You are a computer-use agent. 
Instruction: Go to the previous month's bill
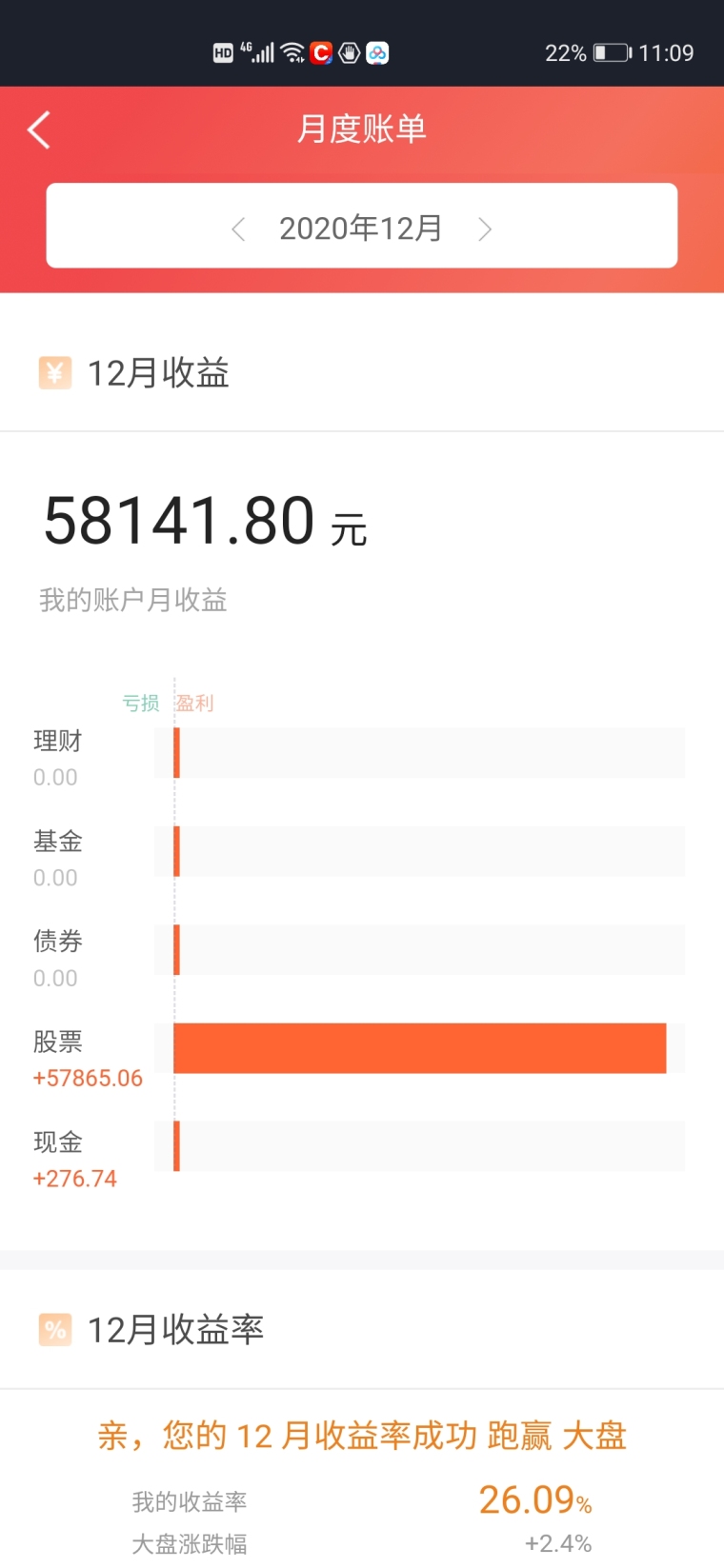[238, 228]
